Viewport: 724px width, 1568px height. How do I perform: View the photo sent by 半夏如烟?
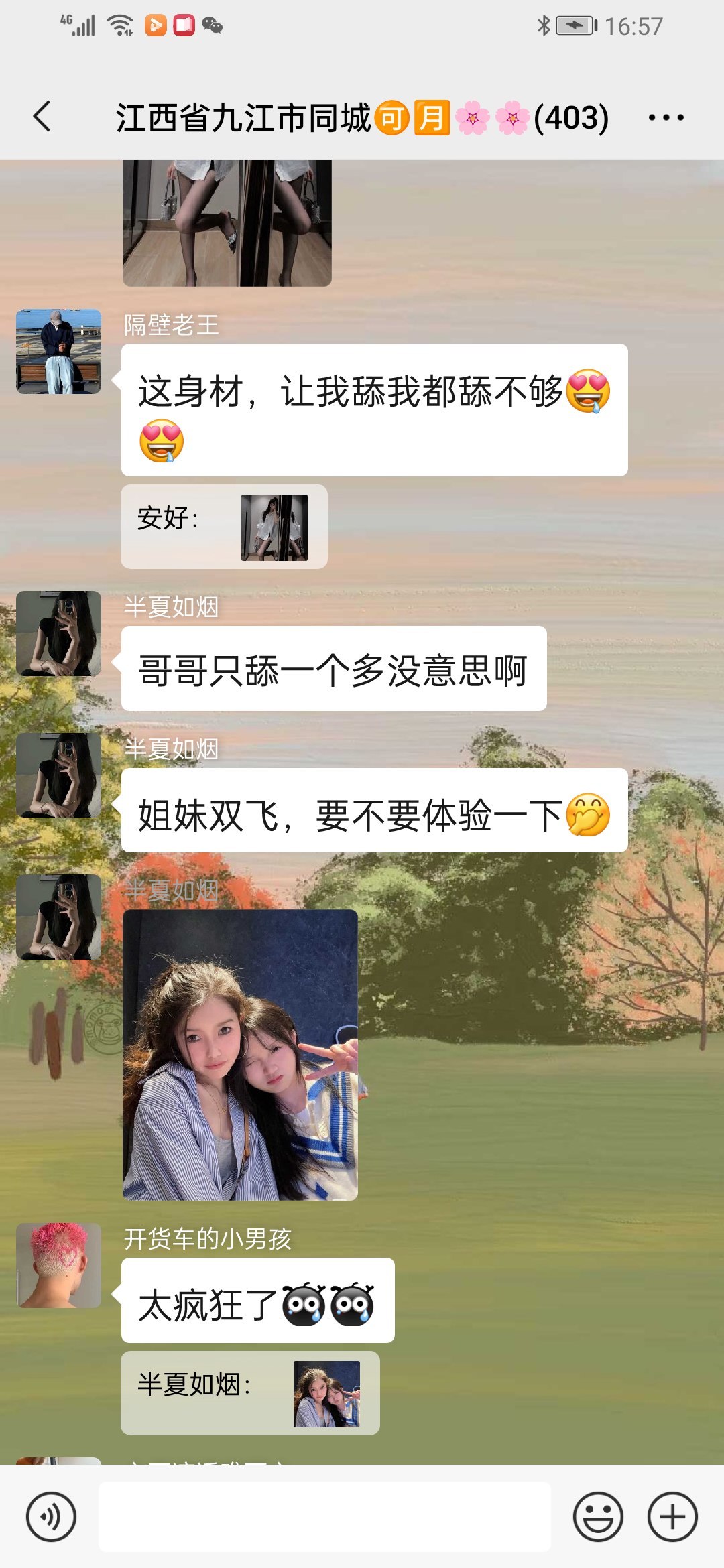tap(240, 1055)
